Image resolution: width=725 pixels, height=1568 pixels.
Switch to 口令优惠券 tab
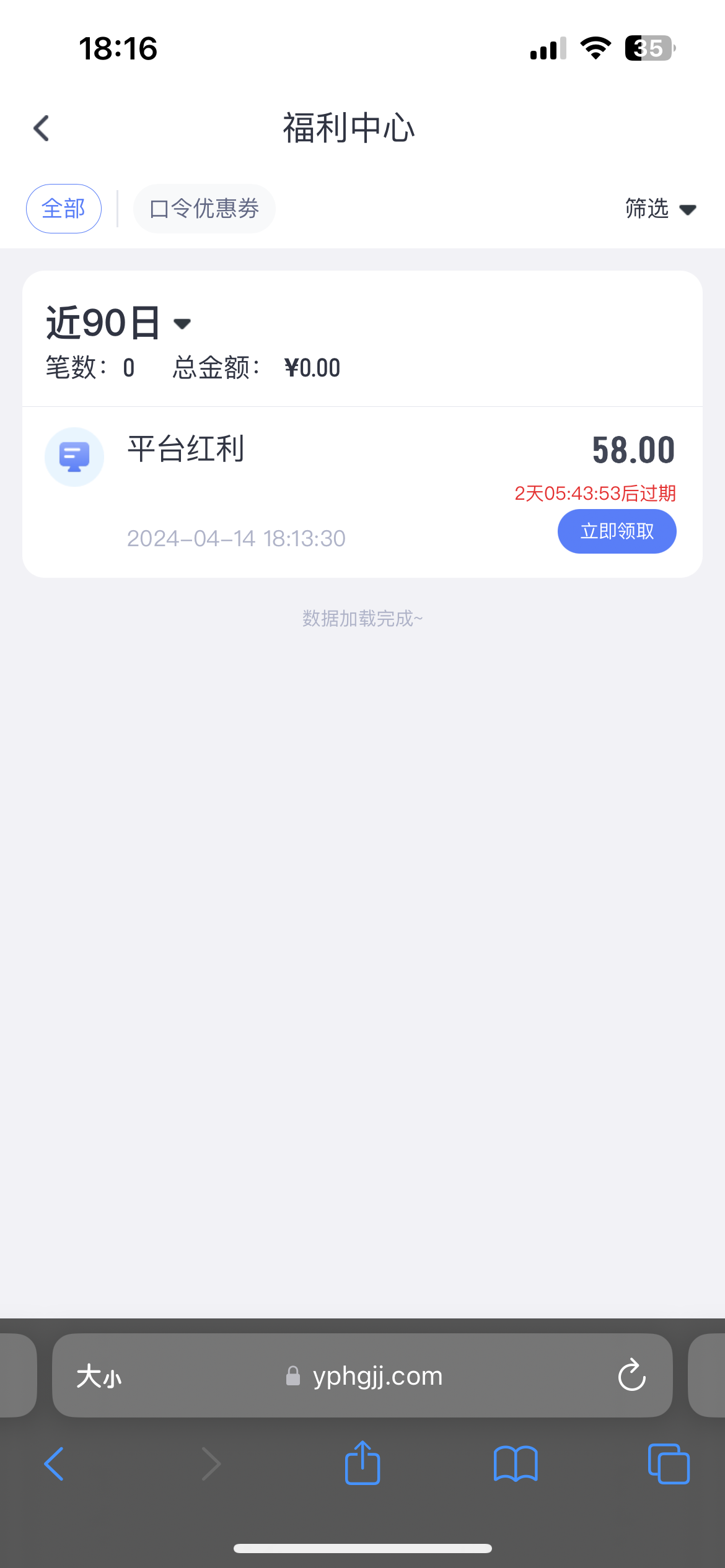(204, 209)
